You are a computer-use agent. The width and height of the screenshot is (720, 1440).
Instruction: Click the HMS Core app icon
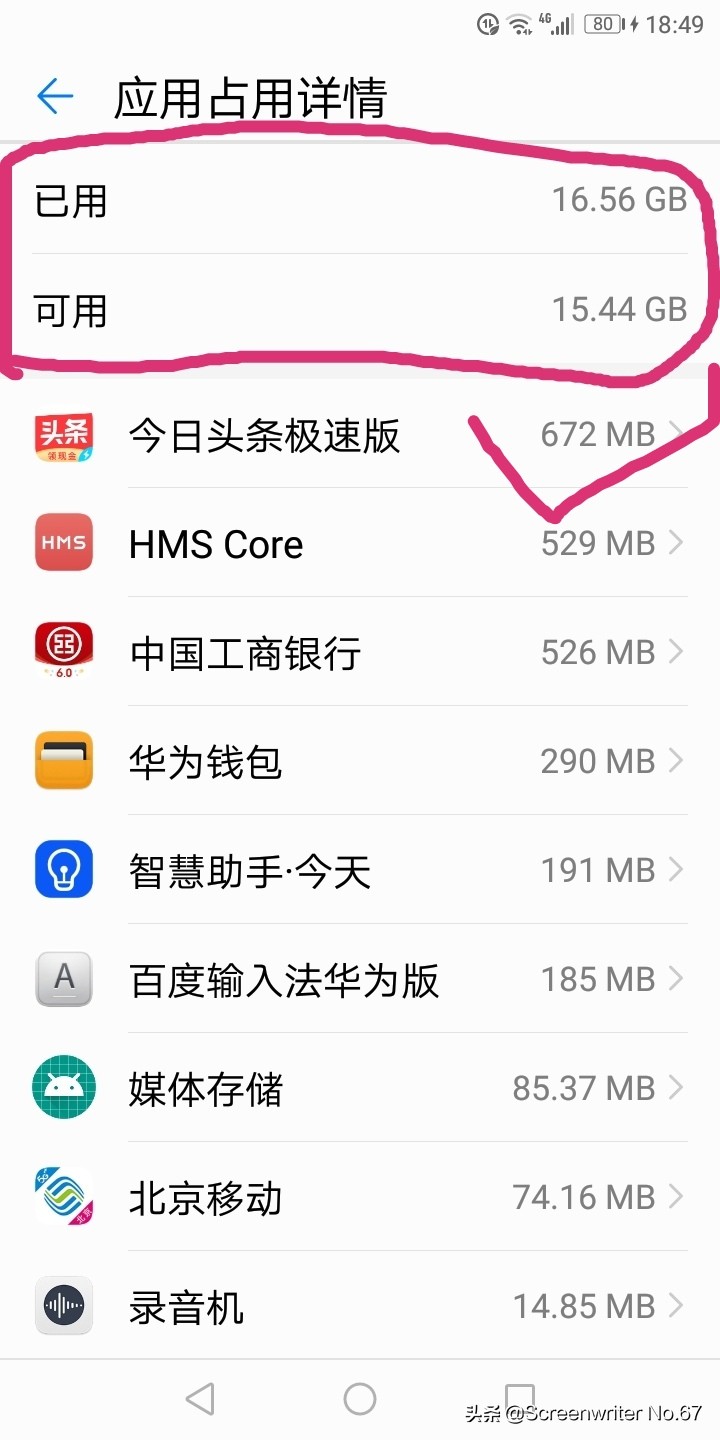point(63,543)
